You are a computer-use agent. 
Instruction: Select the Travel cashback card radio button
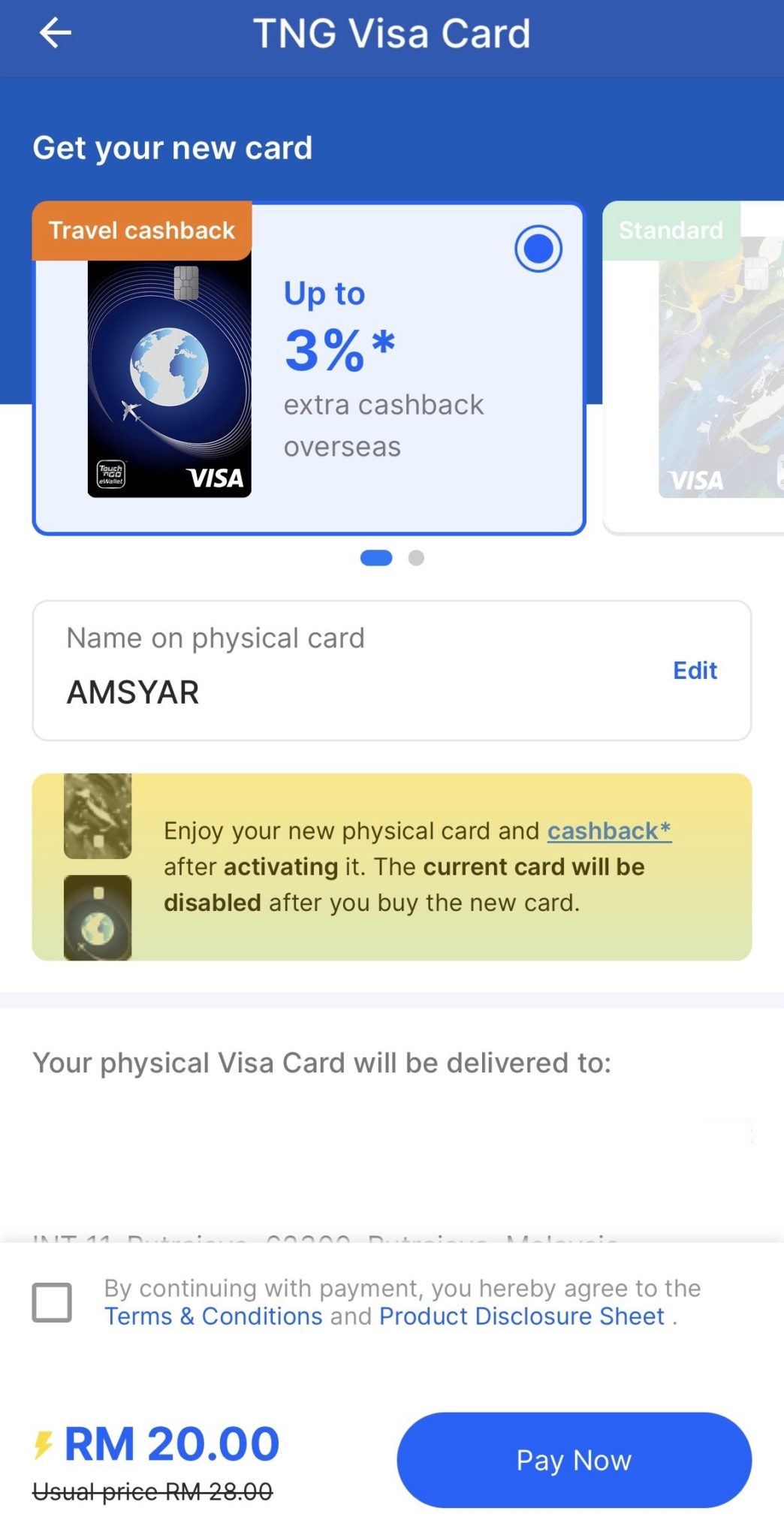click(538, 249)
